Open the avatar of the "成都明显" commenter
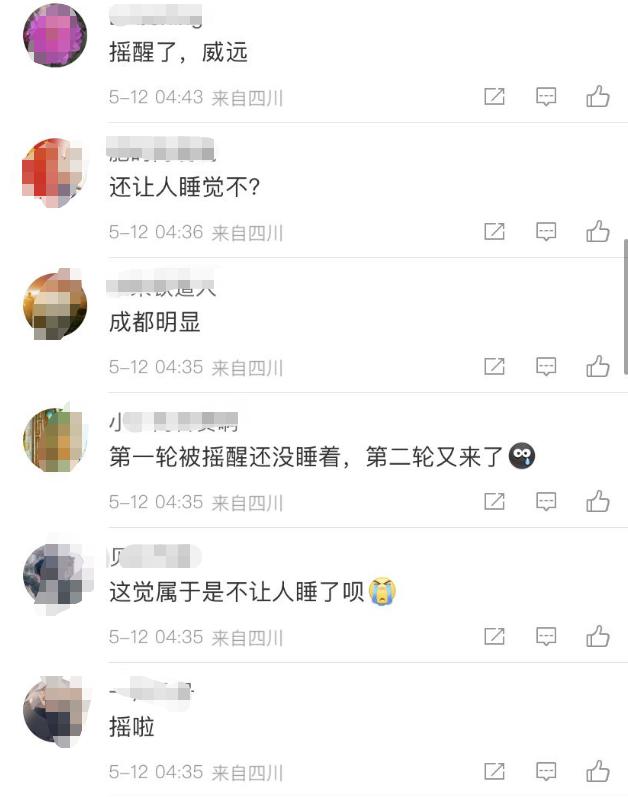Image resolution: width=628 pixels, height=797 pixels. [x=55, y=305]
